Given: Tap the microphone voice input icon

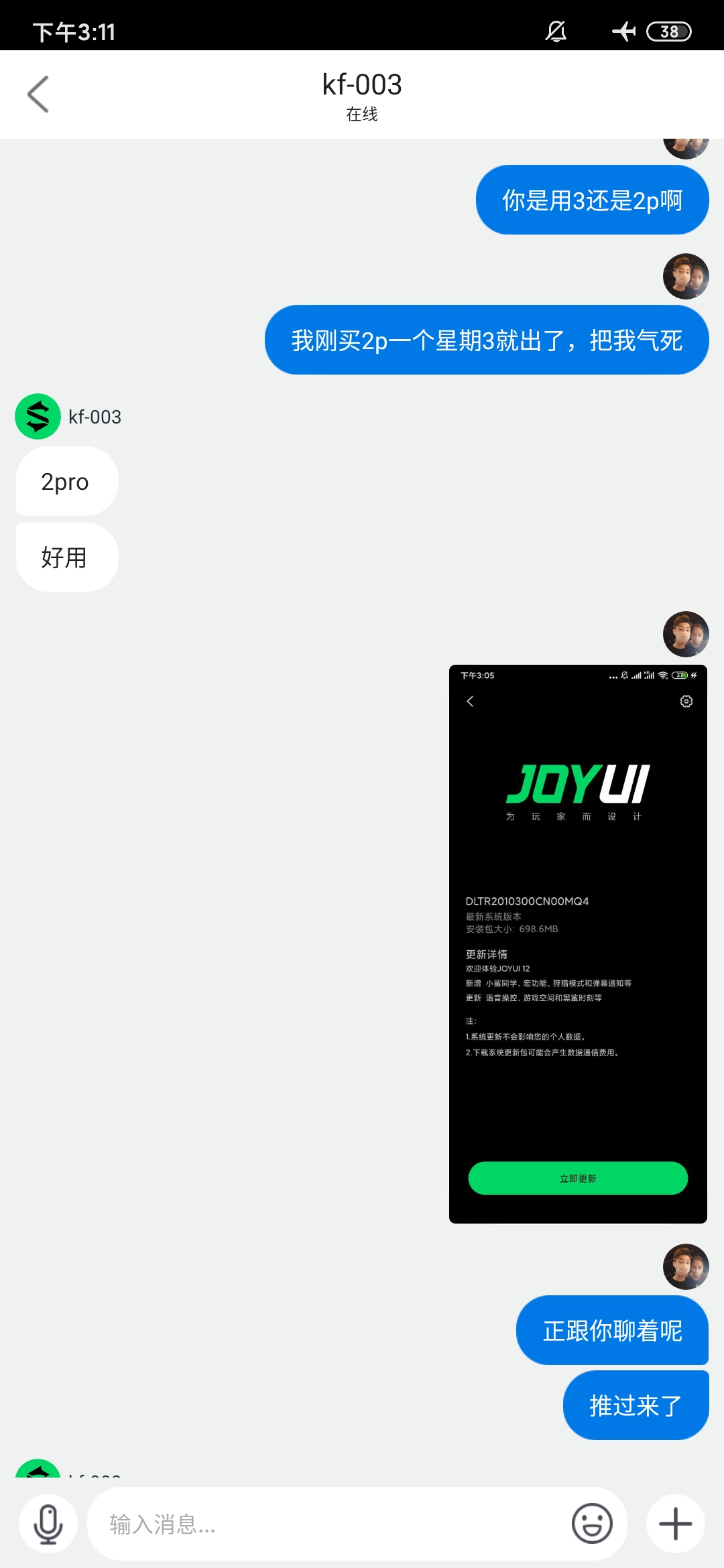Looking at the screenshot, I should pos(48,1524).
